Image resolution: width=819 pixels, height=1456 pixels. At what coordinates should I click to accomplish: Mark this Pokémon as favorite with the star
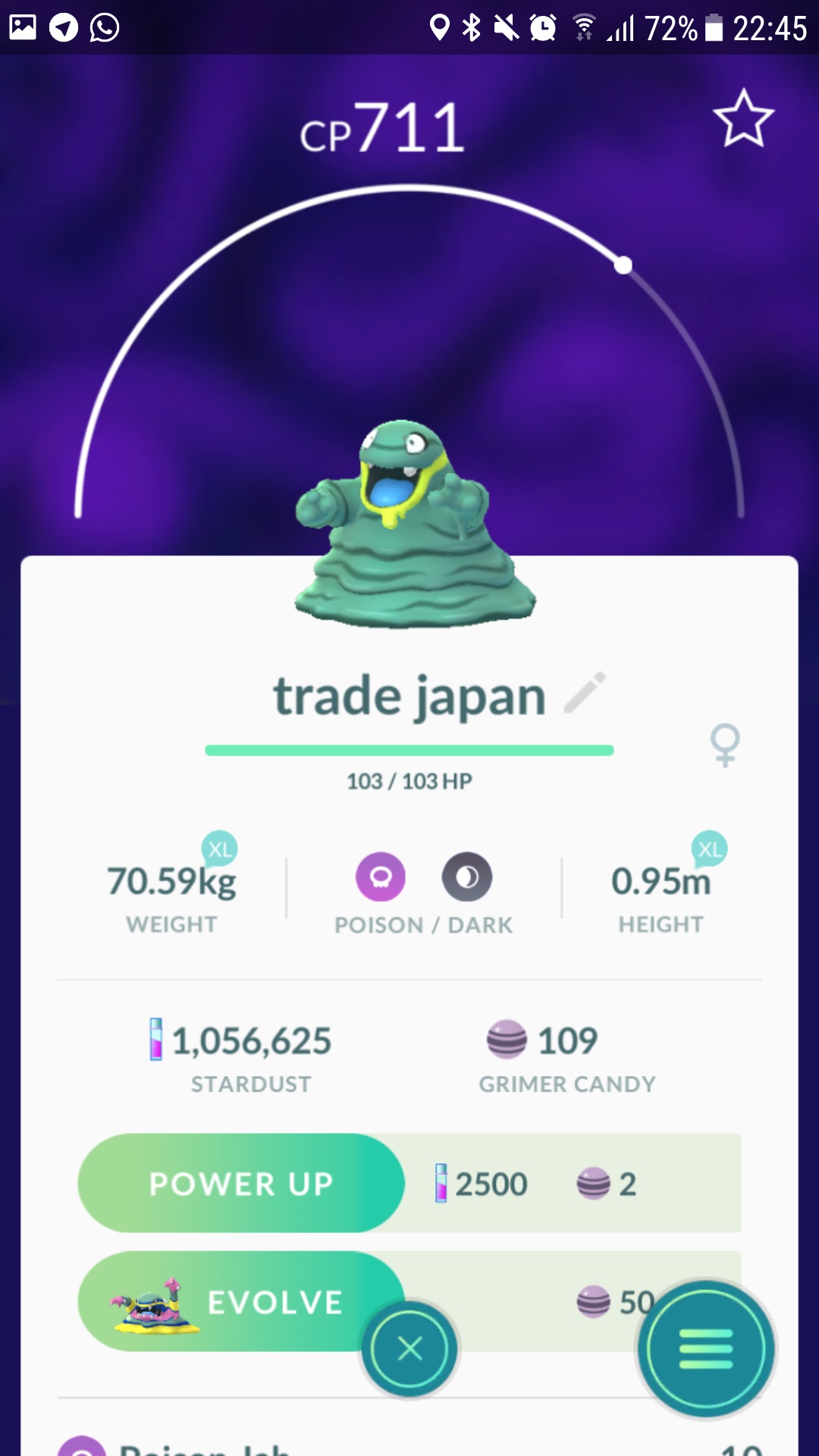743,119
